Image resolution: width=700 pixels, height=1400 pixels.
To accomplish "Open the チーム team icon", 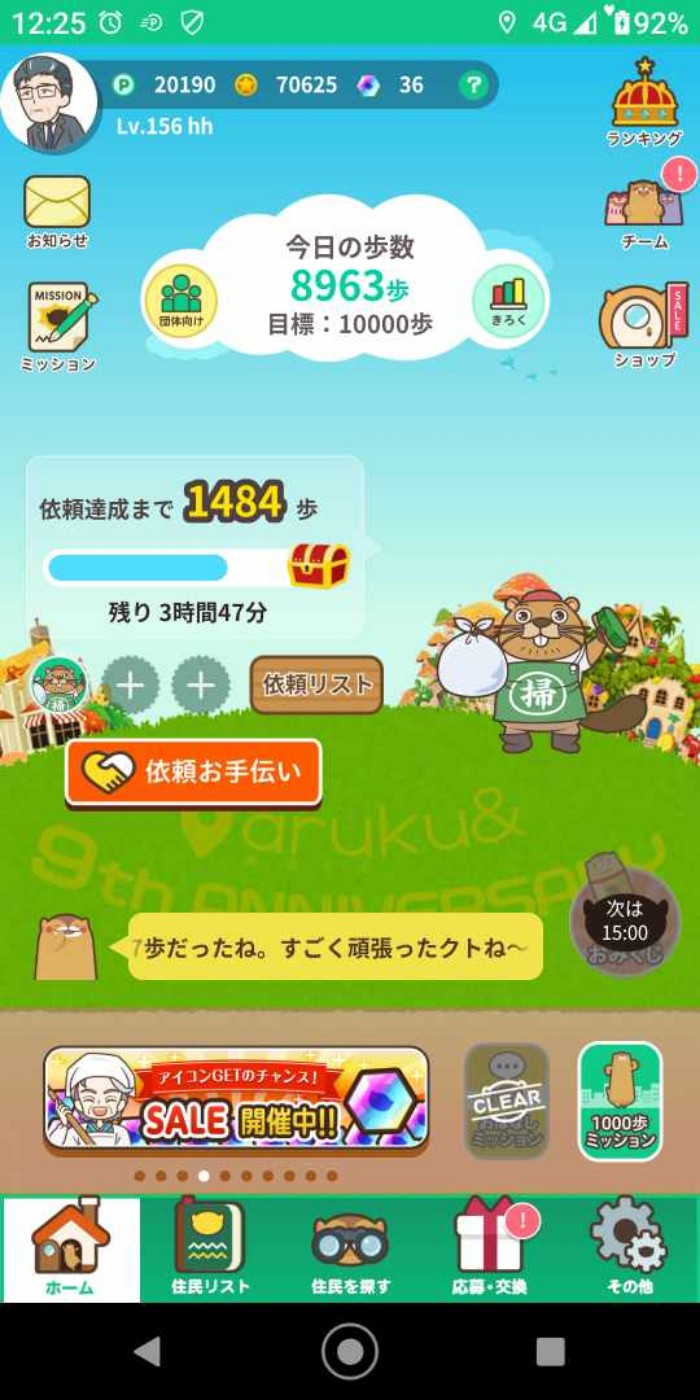I will [645, 210].
